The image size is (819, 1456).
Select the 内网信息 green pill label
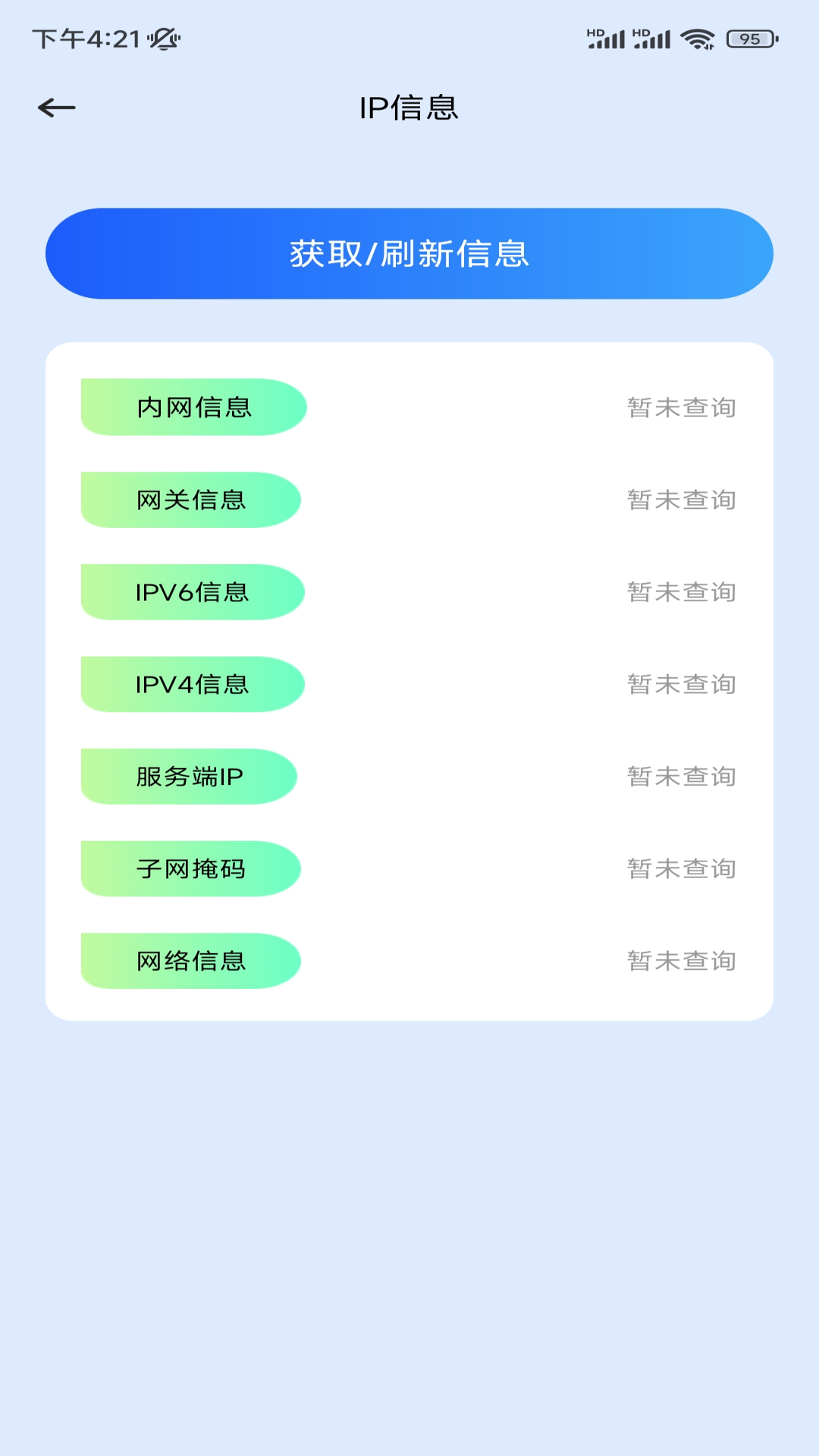point(193,406)
